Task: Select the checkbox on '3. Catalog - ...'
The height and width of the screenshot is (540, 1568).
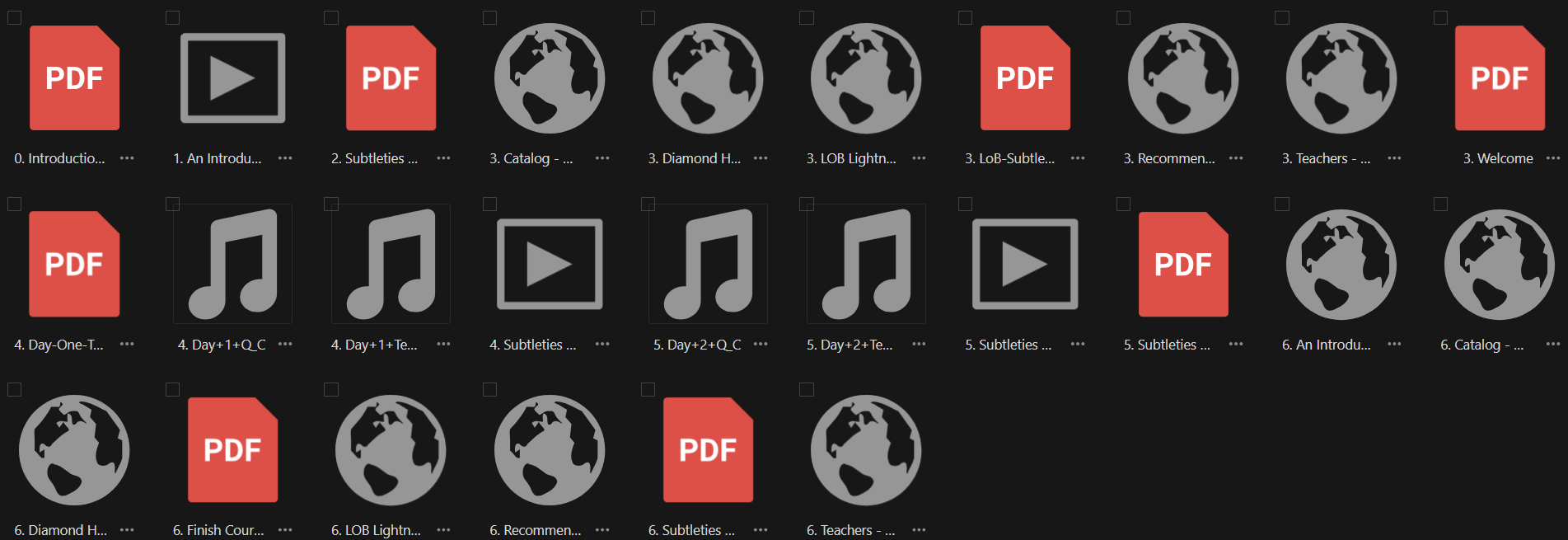Action: [x=489, y=17]
